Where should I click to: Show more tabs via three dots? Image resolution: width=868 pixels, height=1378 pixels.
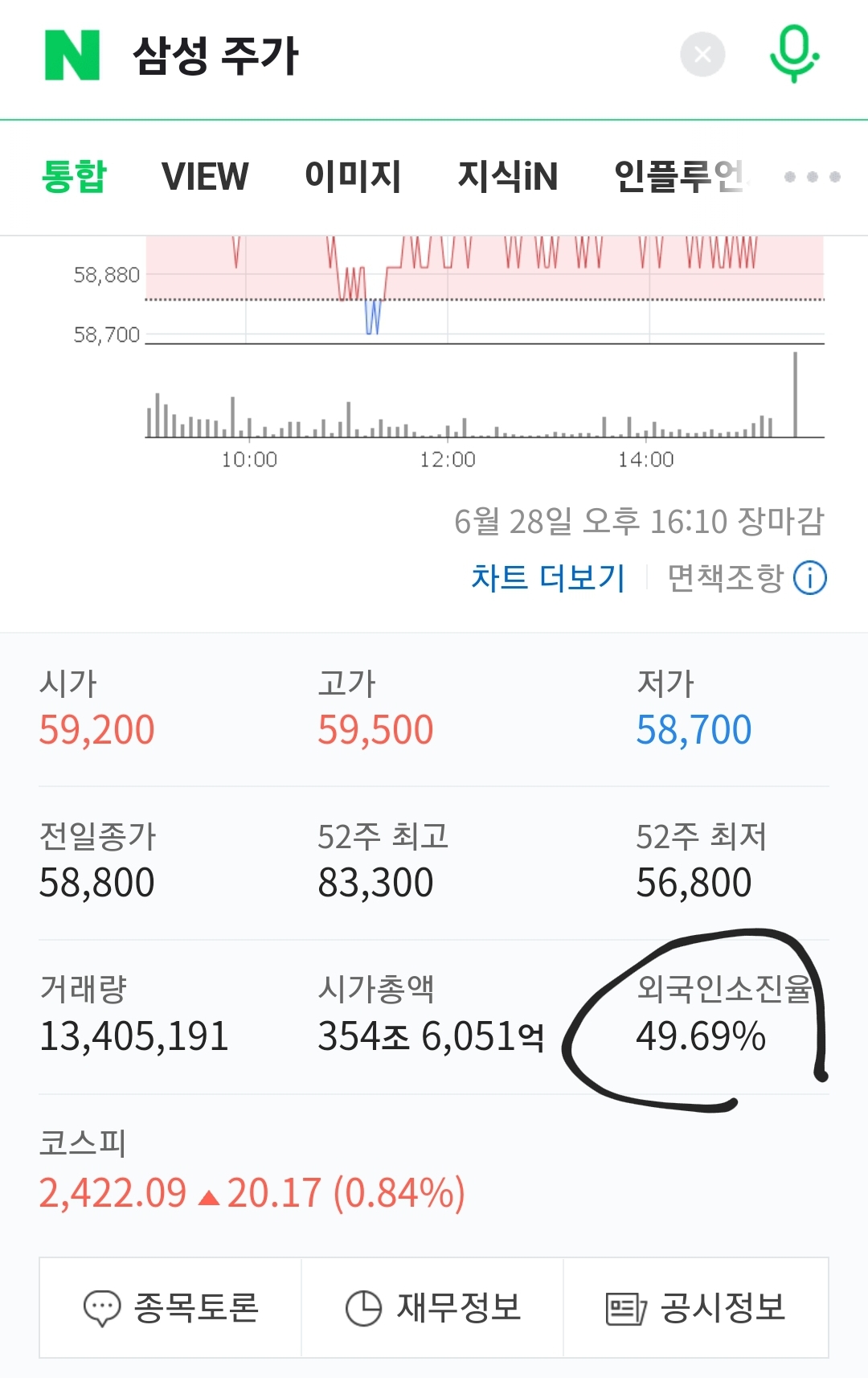click(x=812, y=176)
